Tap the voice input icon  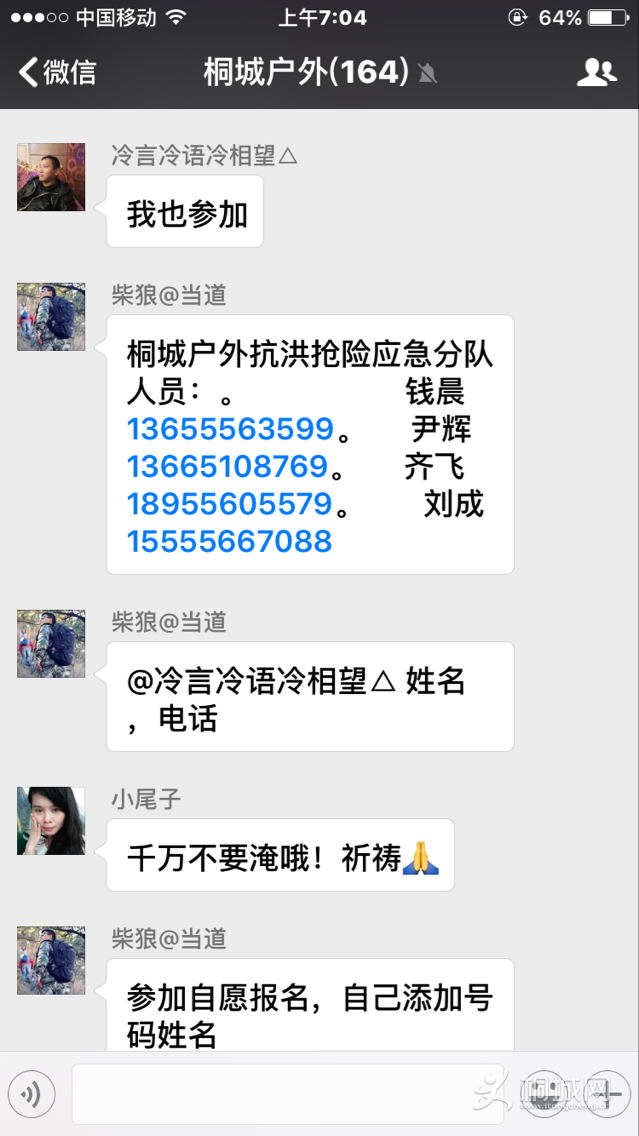[x=31, y=1095]
